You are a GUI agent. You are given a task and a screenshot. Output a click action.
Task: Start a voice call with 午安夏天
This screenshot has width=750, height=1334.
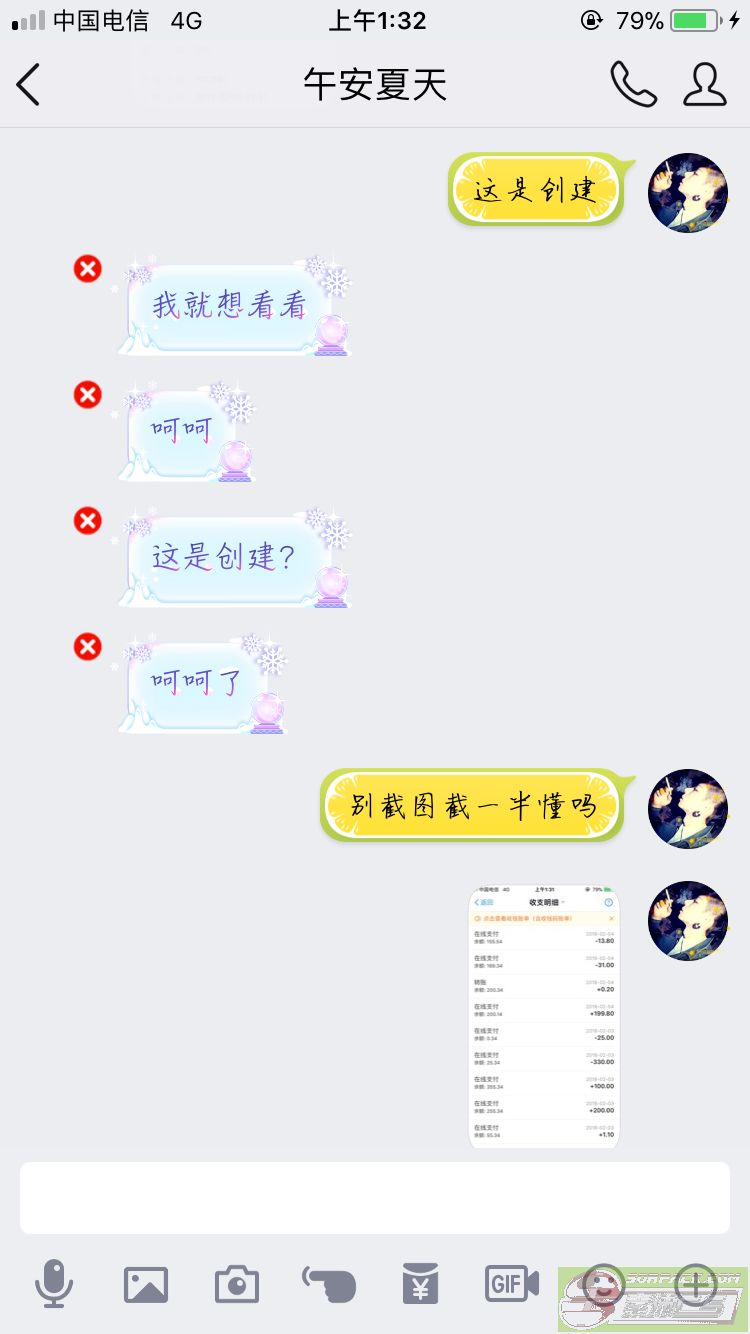633,85
